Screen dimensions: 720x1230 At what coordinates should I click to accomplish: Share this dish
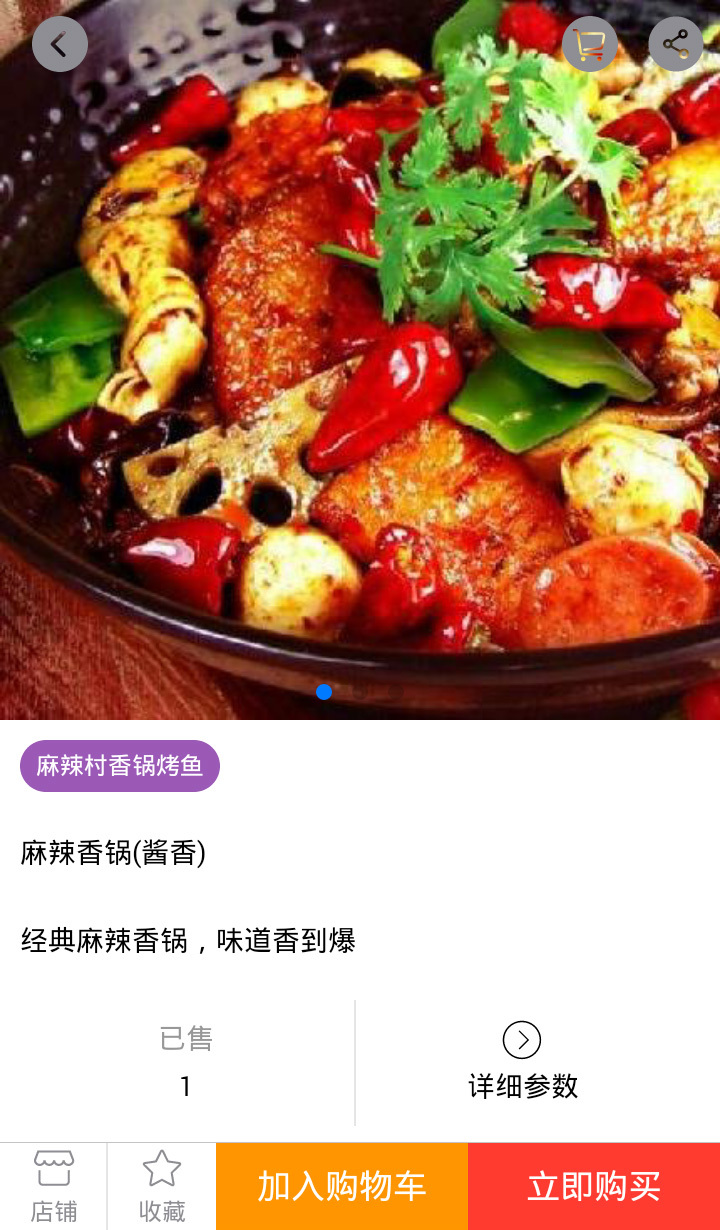[x=676, y=44]
